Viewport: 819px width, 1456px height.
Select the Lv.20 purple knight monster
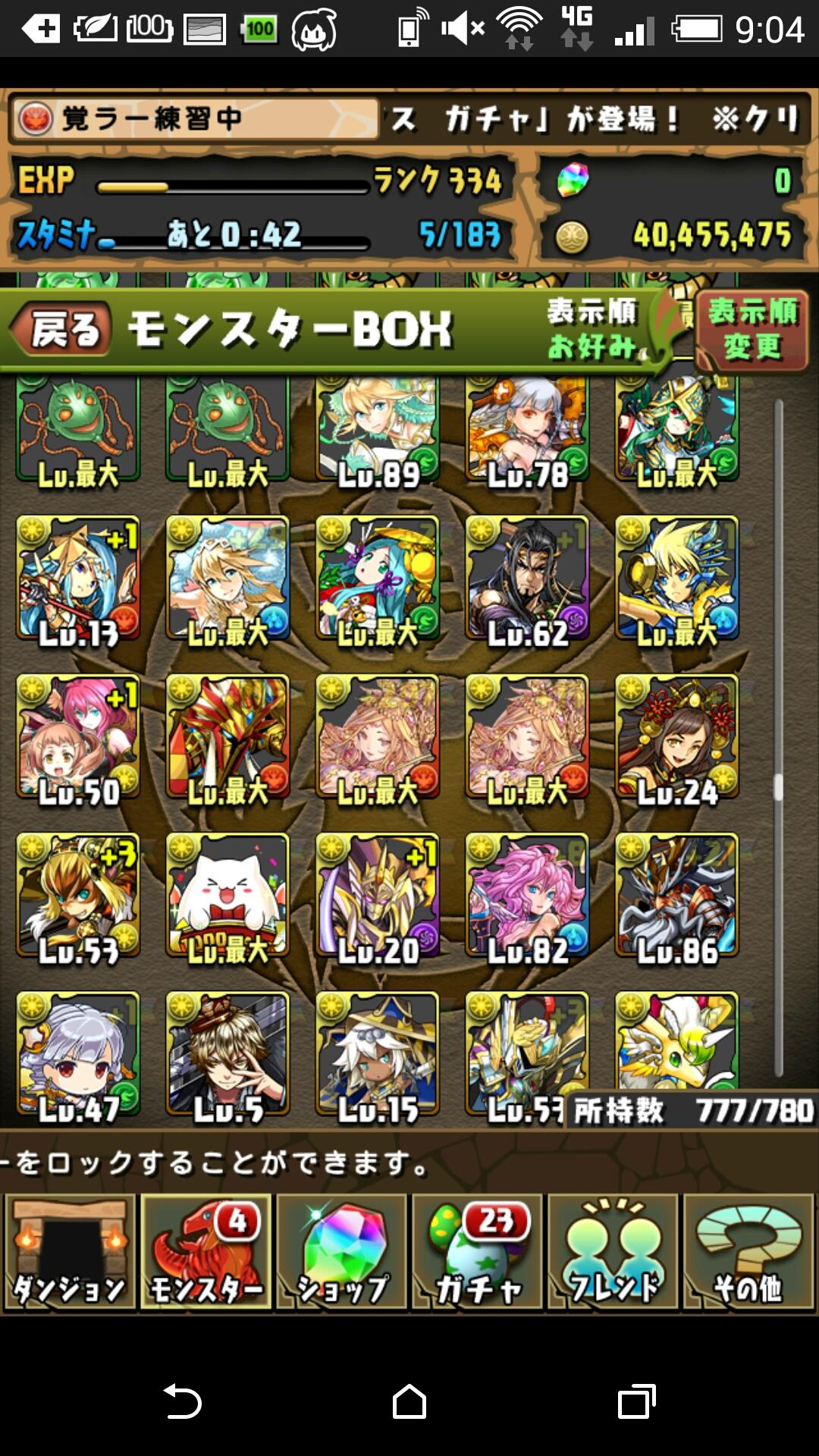tap(377, 896)
